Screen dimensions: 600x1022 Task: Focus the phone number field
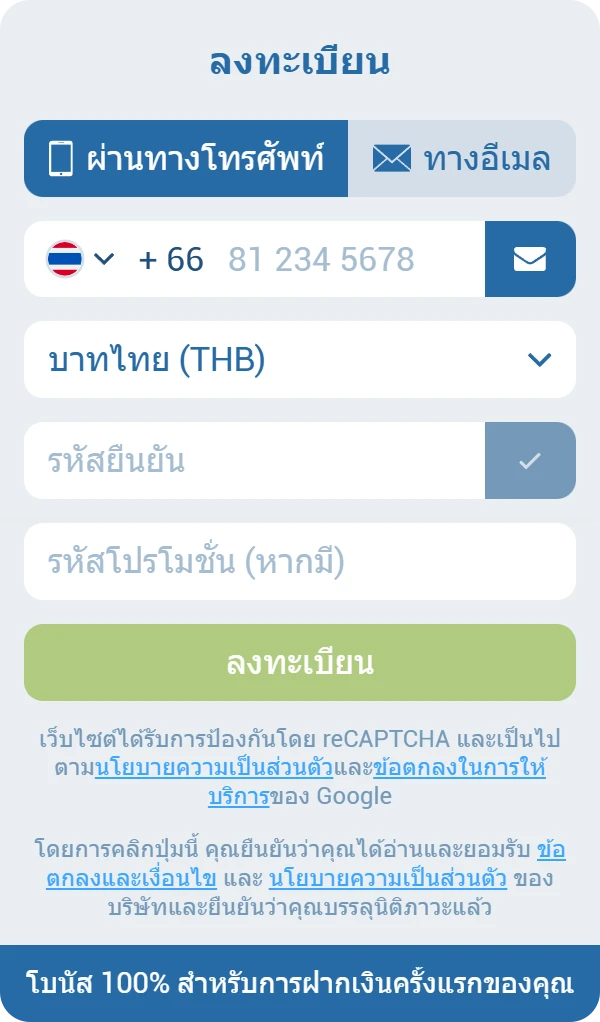point(340,260)
